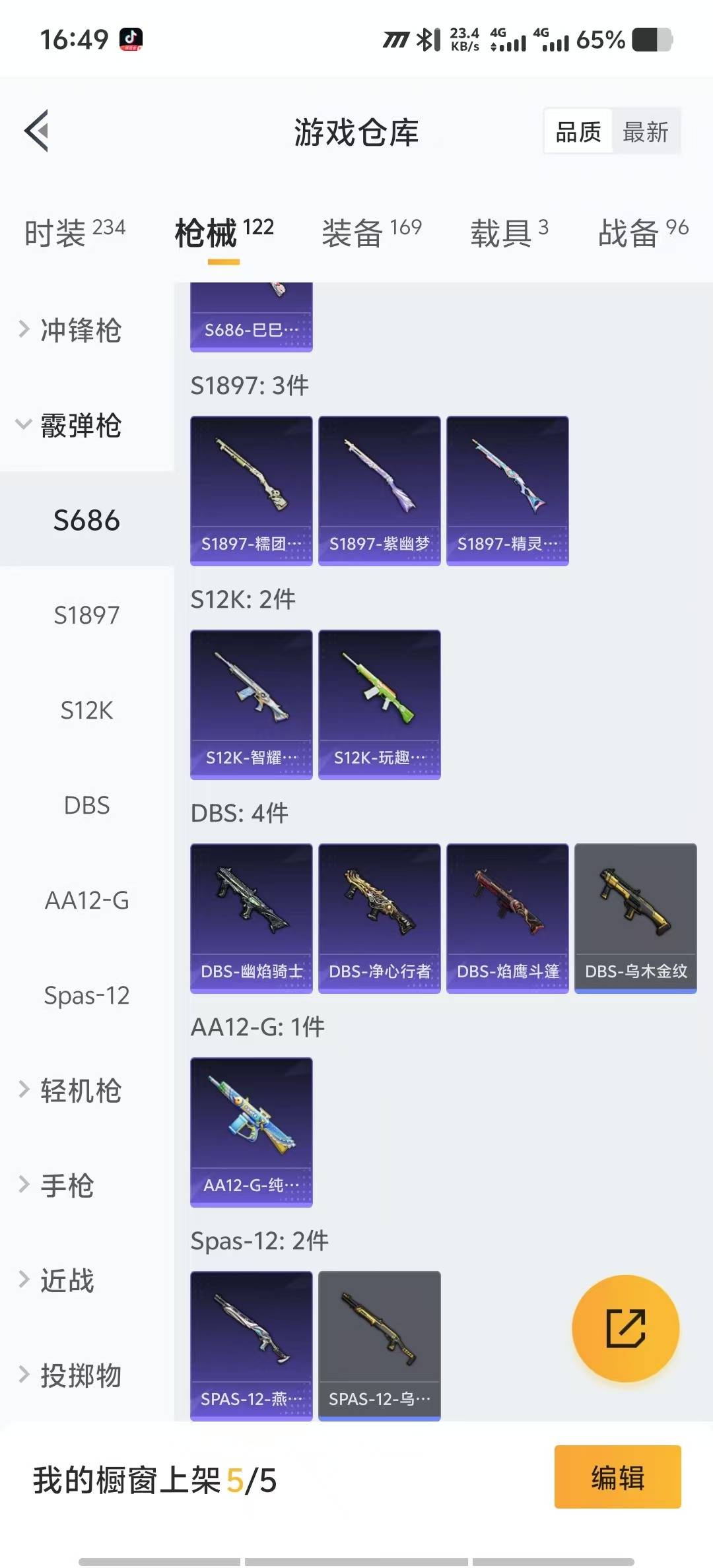Viewport: 713px width, 1568px height.
Task: Go back using the arrow icon
Action: [37, 131]
